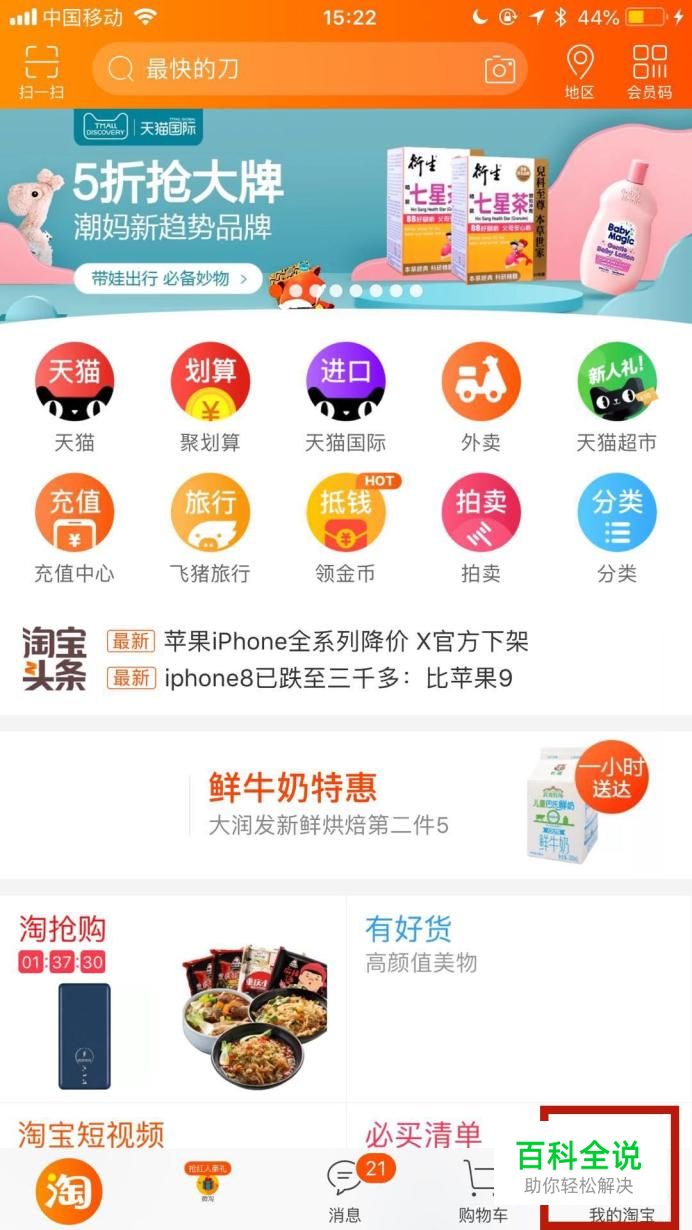
Task: Open camera image search icon
Action: point(499,69)
